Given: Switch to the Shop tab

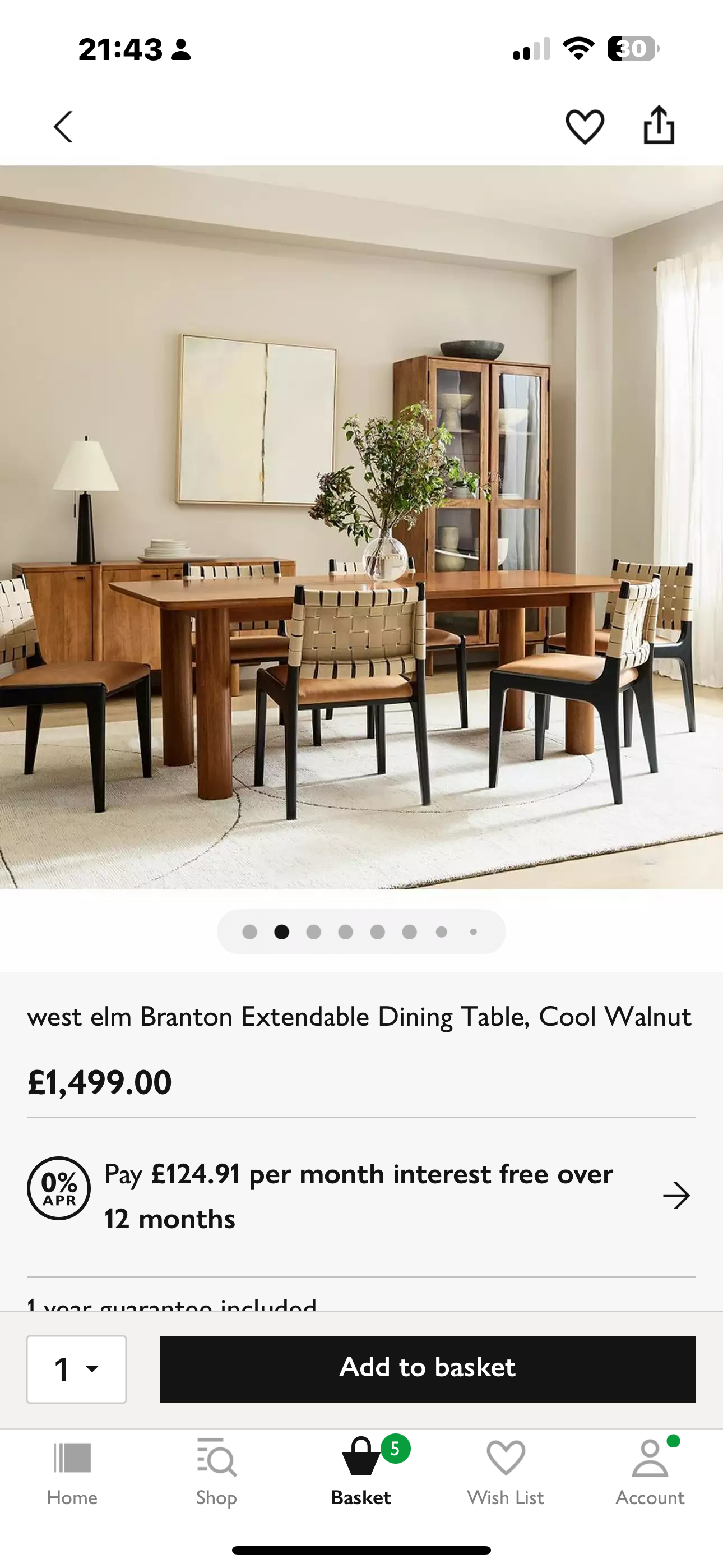Looking at the screenshot, I should (x=217, y=1472).
